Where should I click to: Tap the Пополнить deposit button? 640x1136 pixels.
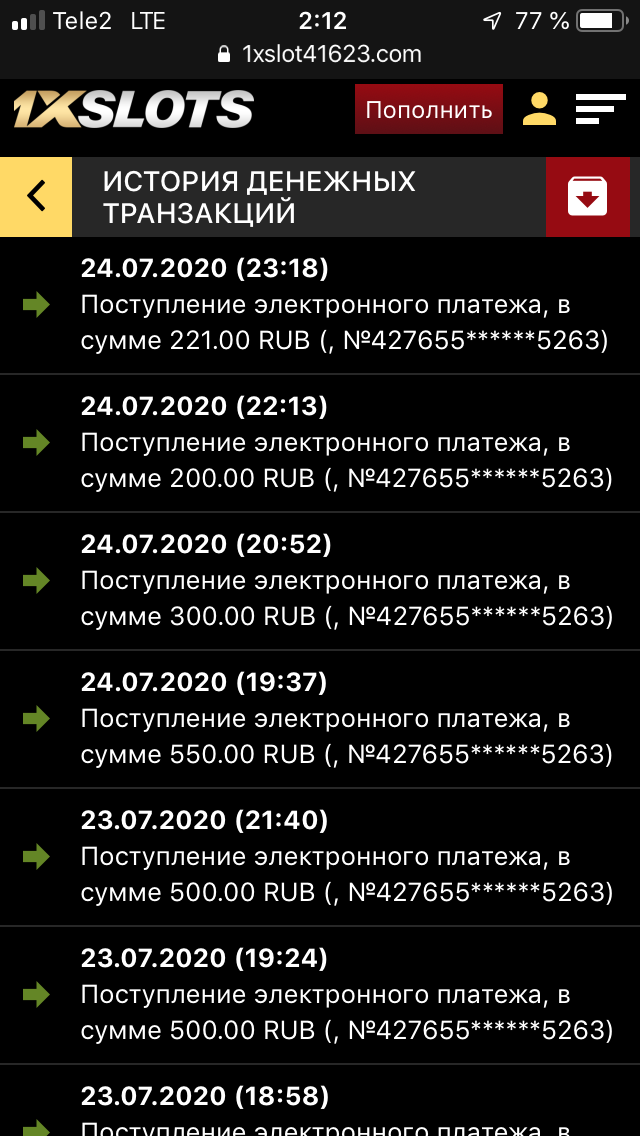coord(428,109)
